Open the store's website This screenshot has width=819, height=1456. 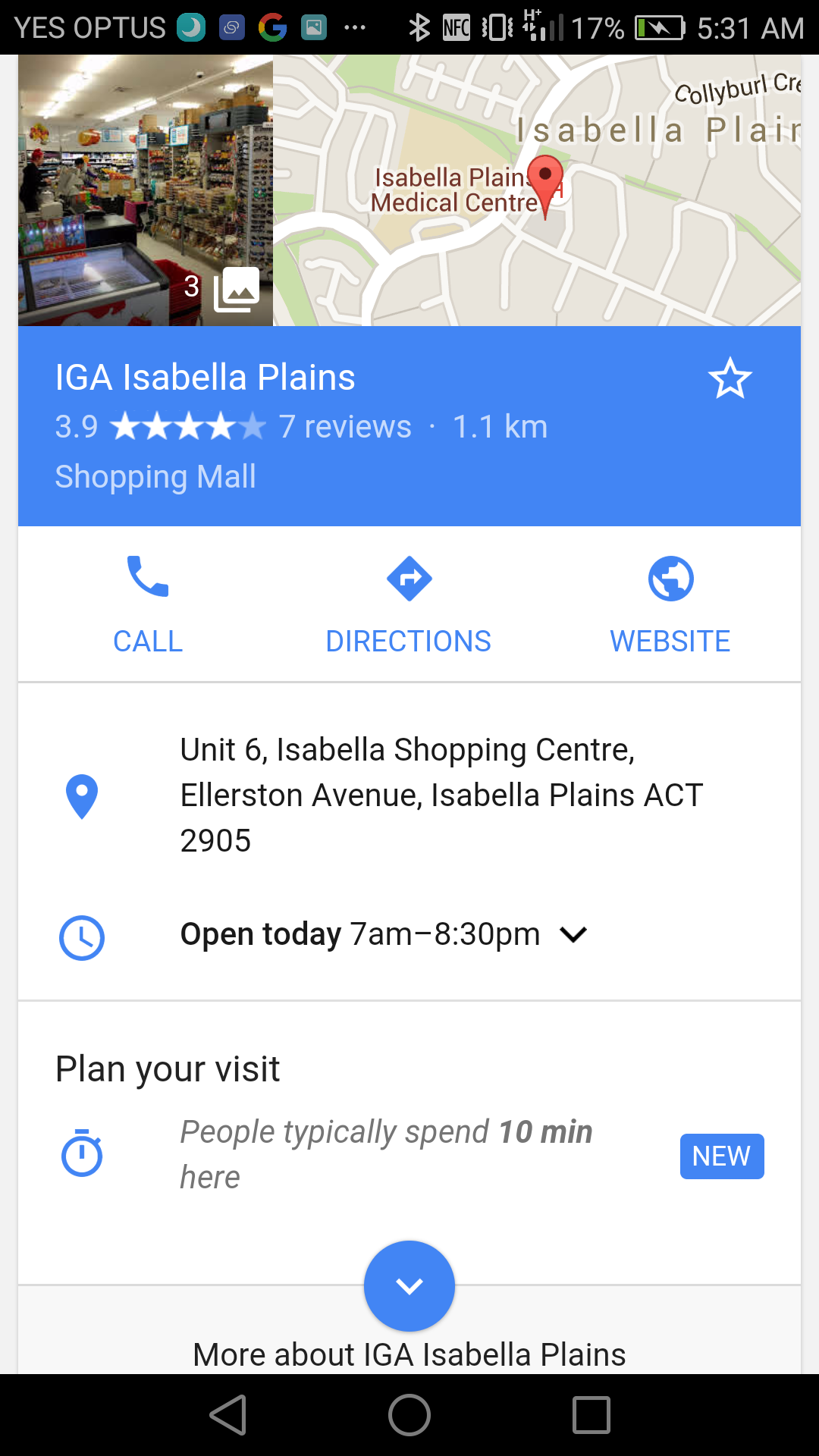[x=670, y=604]
